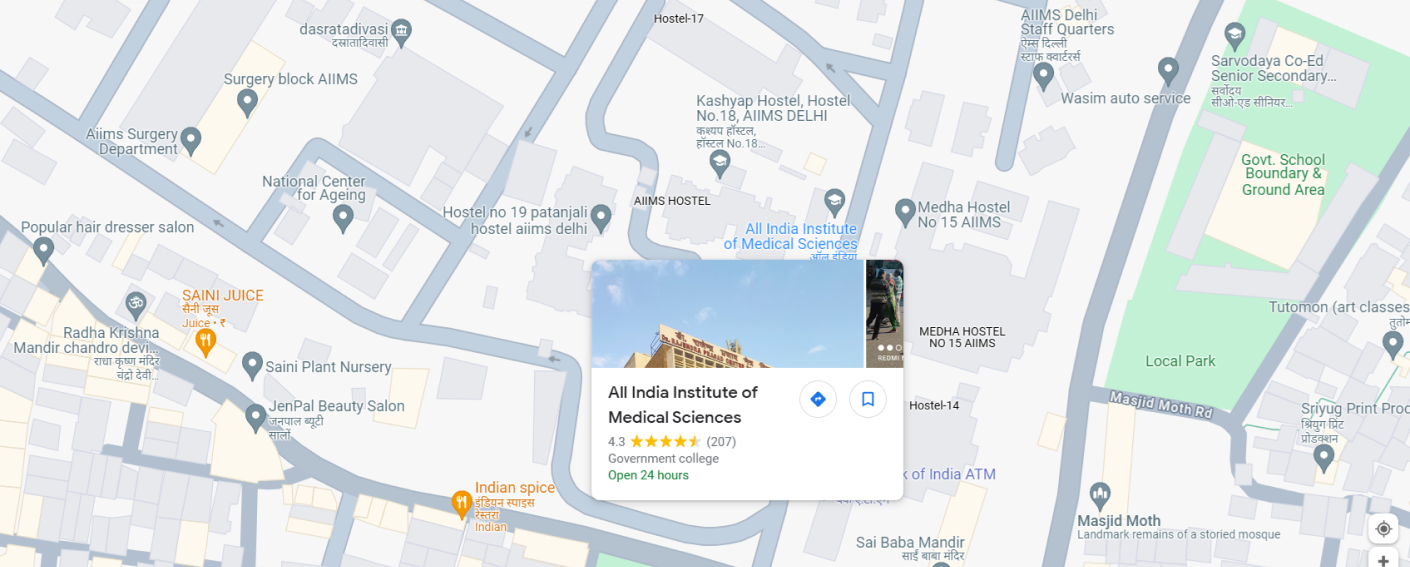Image resolution: width=1410 pixels, height=567 pixels.
Task: Select the Indian spice restaurant marker
Action: 461,503
